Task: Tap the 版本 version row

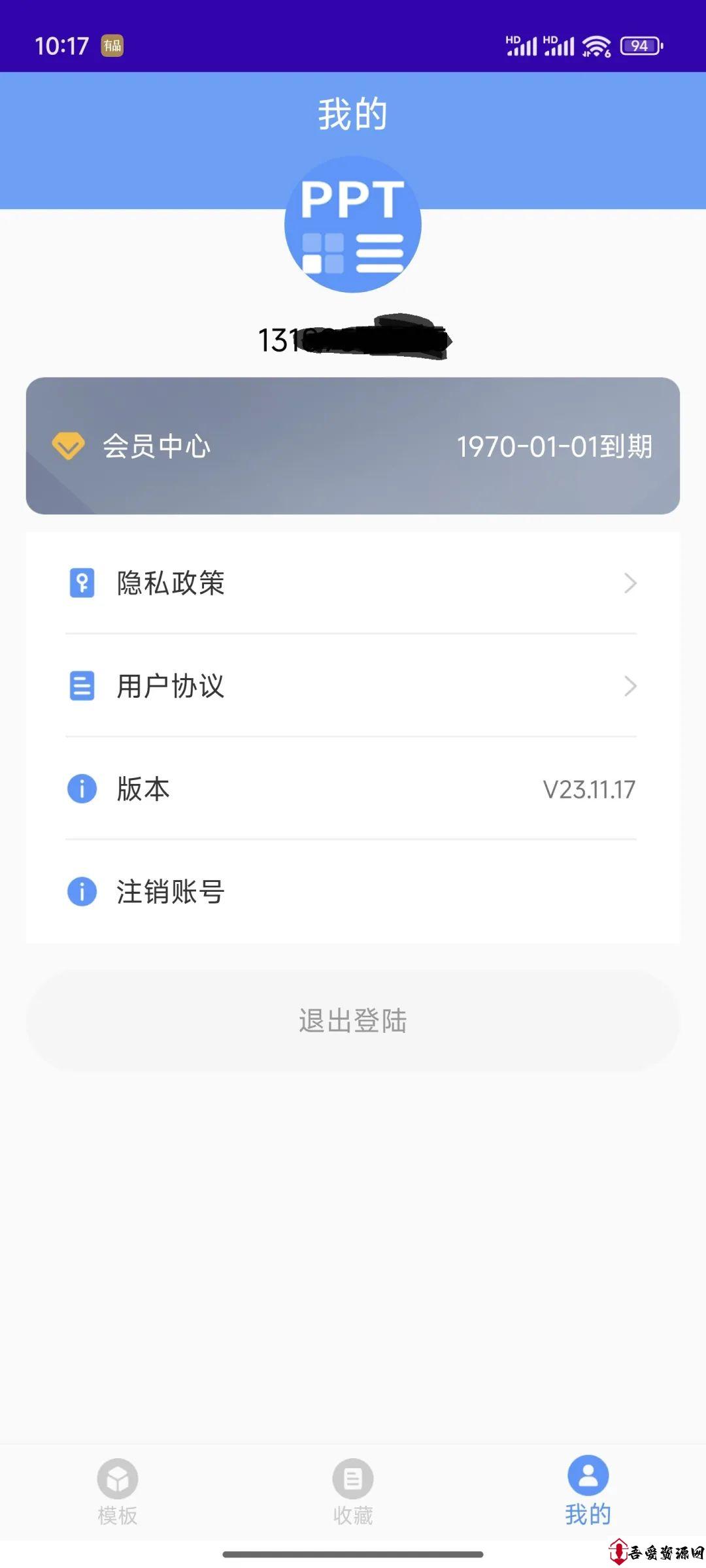Action: point(353,789)
